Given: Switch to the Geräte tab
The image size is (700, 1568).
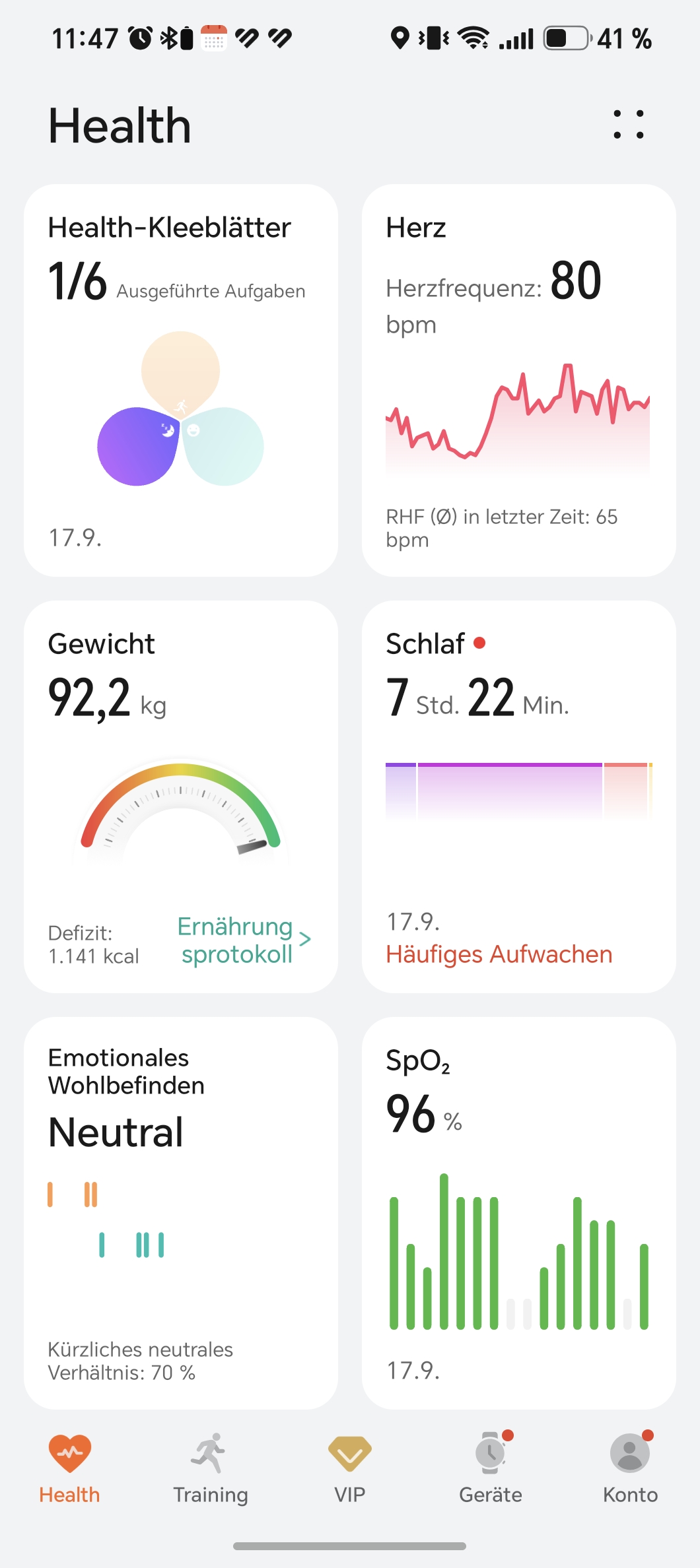Looking at the screenshot, I should click(x=491, y=1468).
